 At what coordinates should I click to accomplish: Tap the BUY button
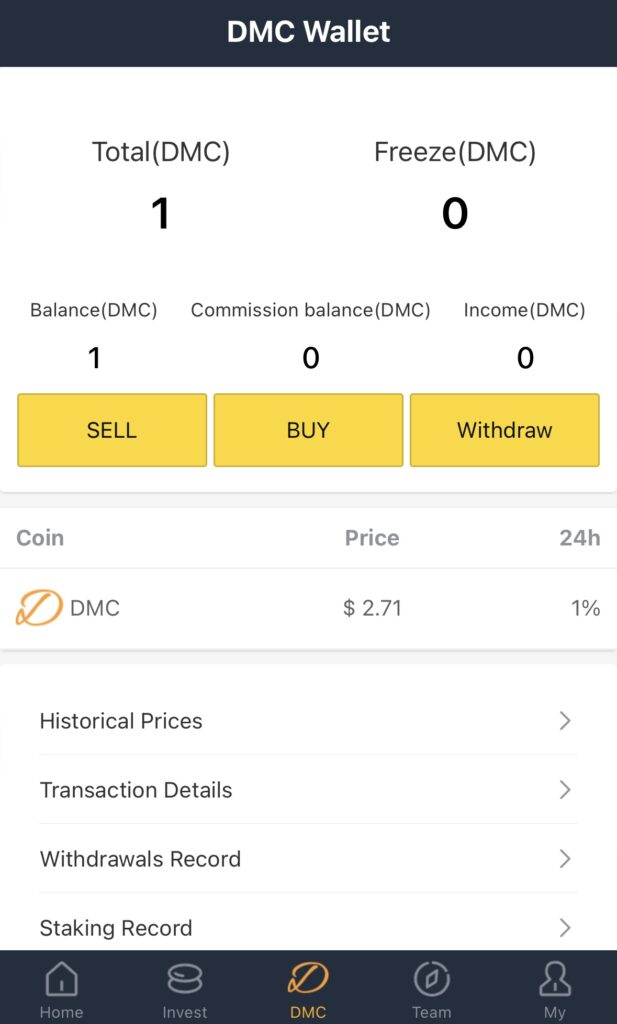click(x=308, y=430)
